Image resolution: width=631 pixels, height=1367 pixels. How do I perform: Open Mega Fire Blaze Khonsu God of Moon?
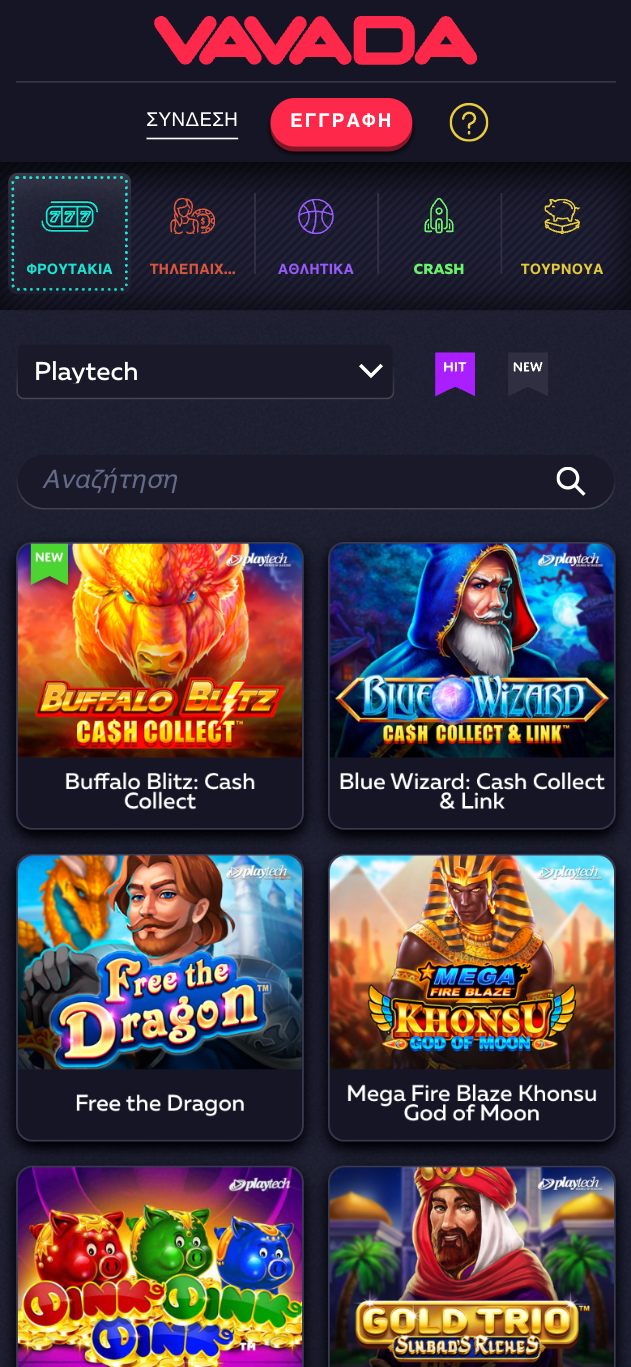click(472, 997)
